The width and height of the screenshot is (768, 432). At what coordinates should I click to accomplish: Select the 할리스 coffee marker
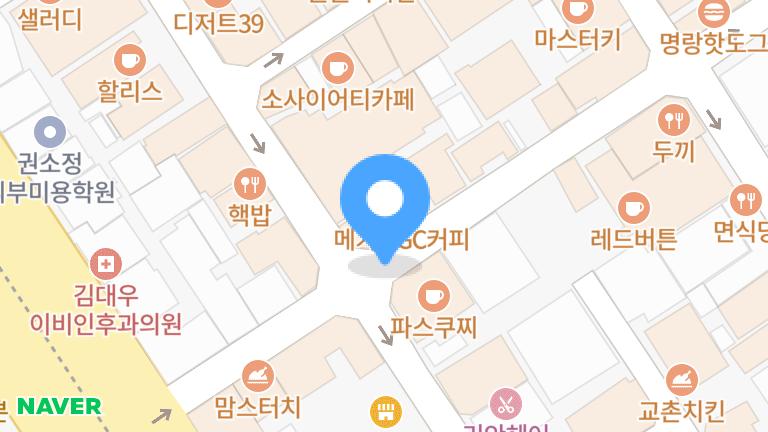(x=129, y=60)
